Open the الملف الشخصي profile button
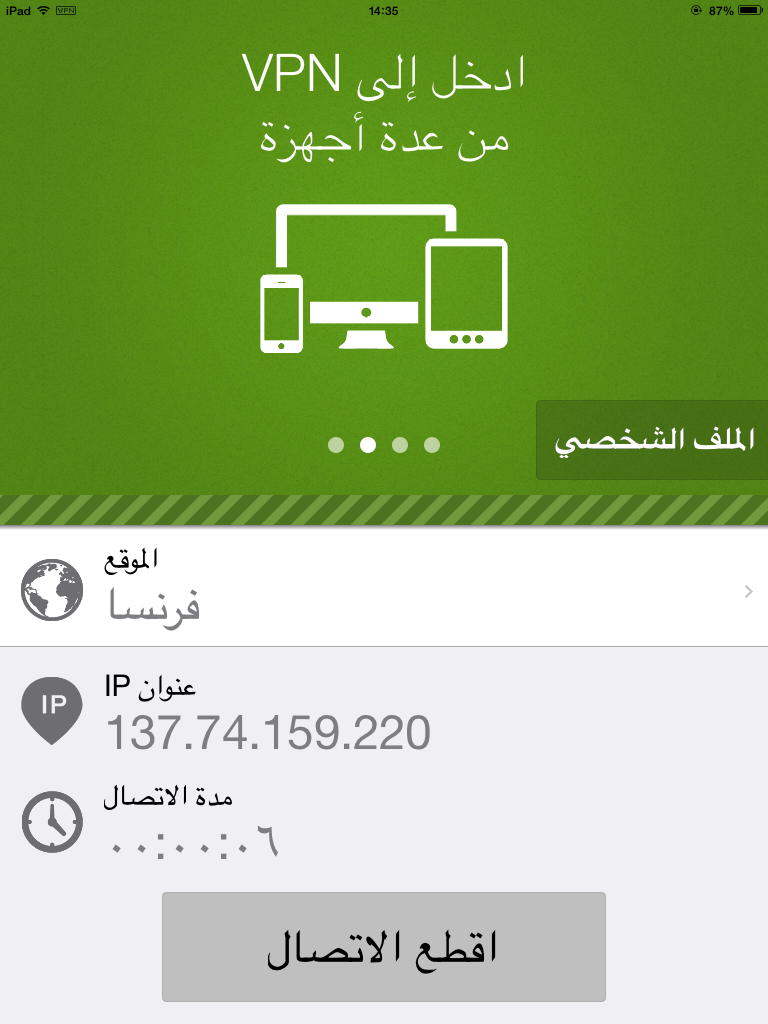 pos(652,440)
